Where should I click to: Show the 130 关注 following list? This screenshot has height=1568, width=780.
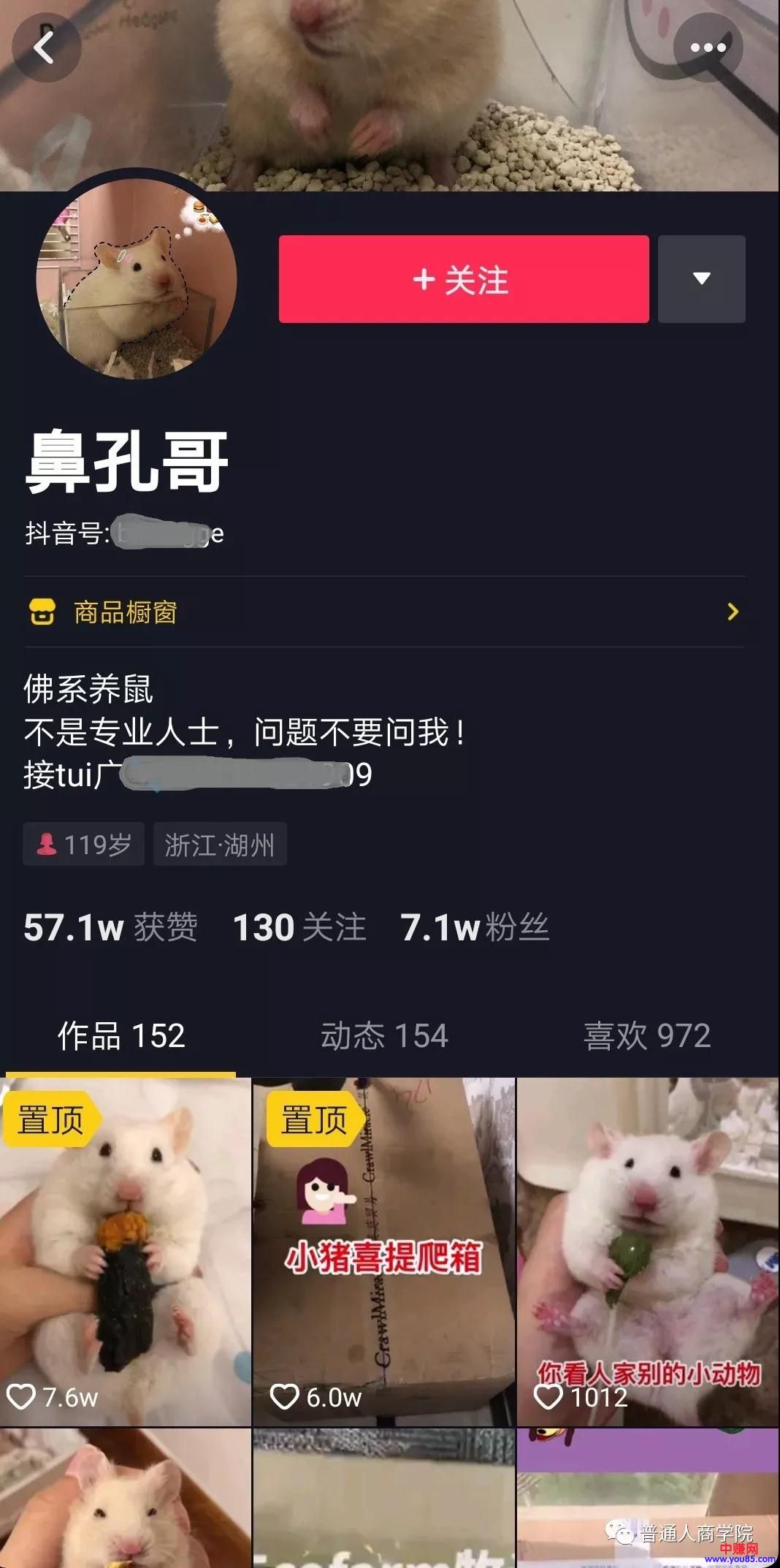click(299, 928)
